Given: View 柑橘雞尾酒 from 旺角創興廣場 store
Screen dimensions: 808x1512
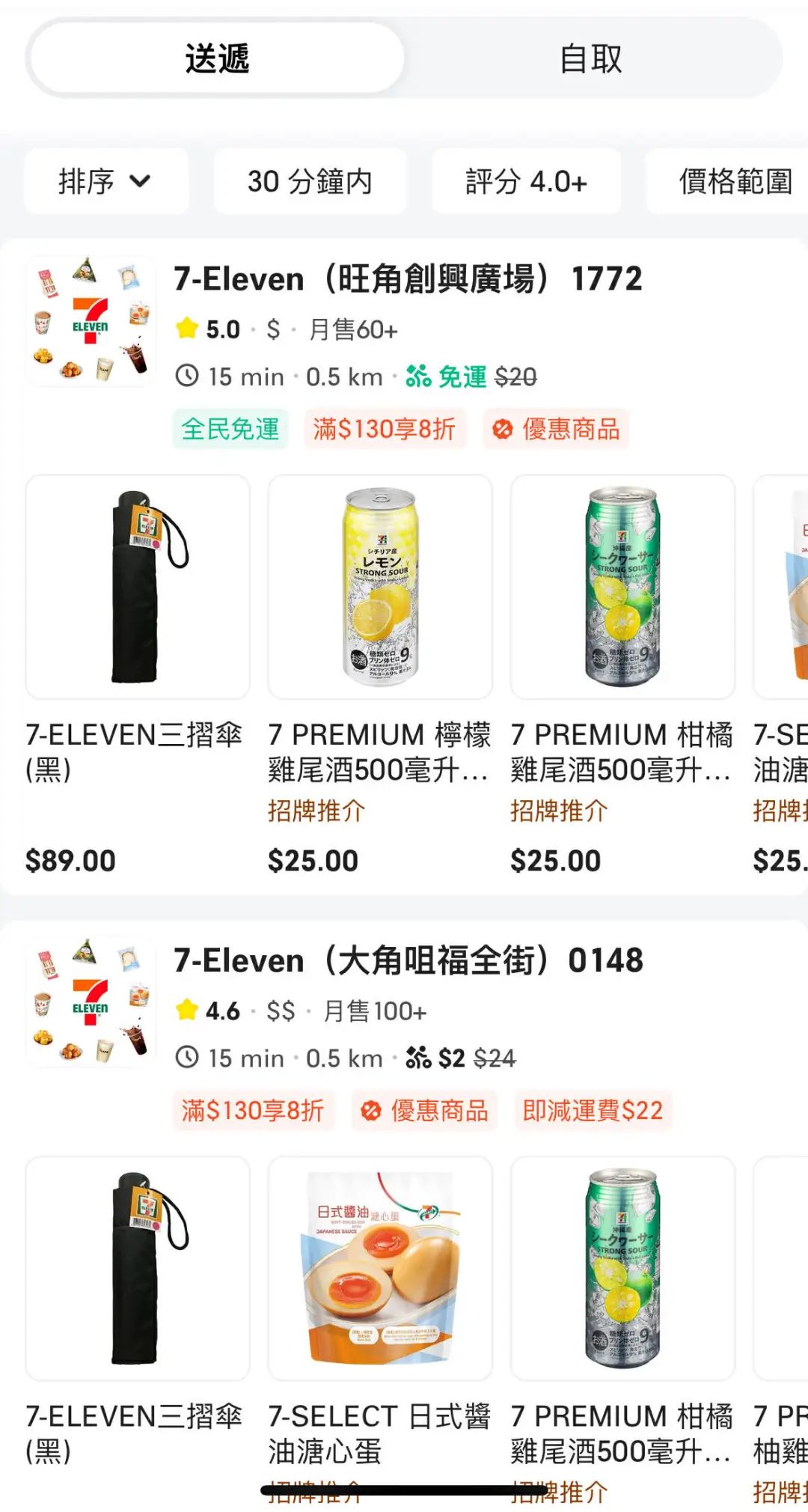Looking at the screenshot, I should pyautogui.click(x=622, y=588).
